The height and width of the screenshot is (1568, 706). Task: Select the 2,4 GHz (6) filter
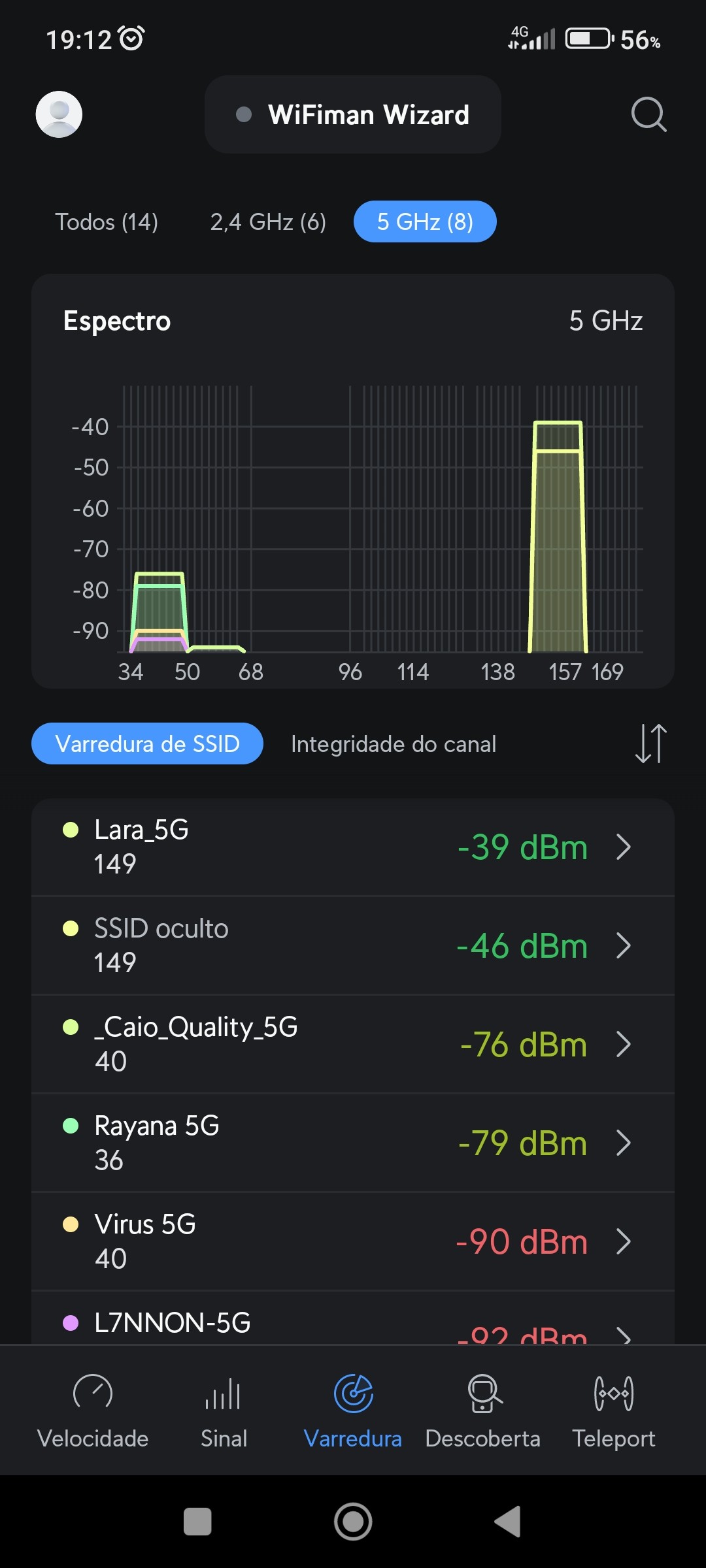tap(268, 222)
